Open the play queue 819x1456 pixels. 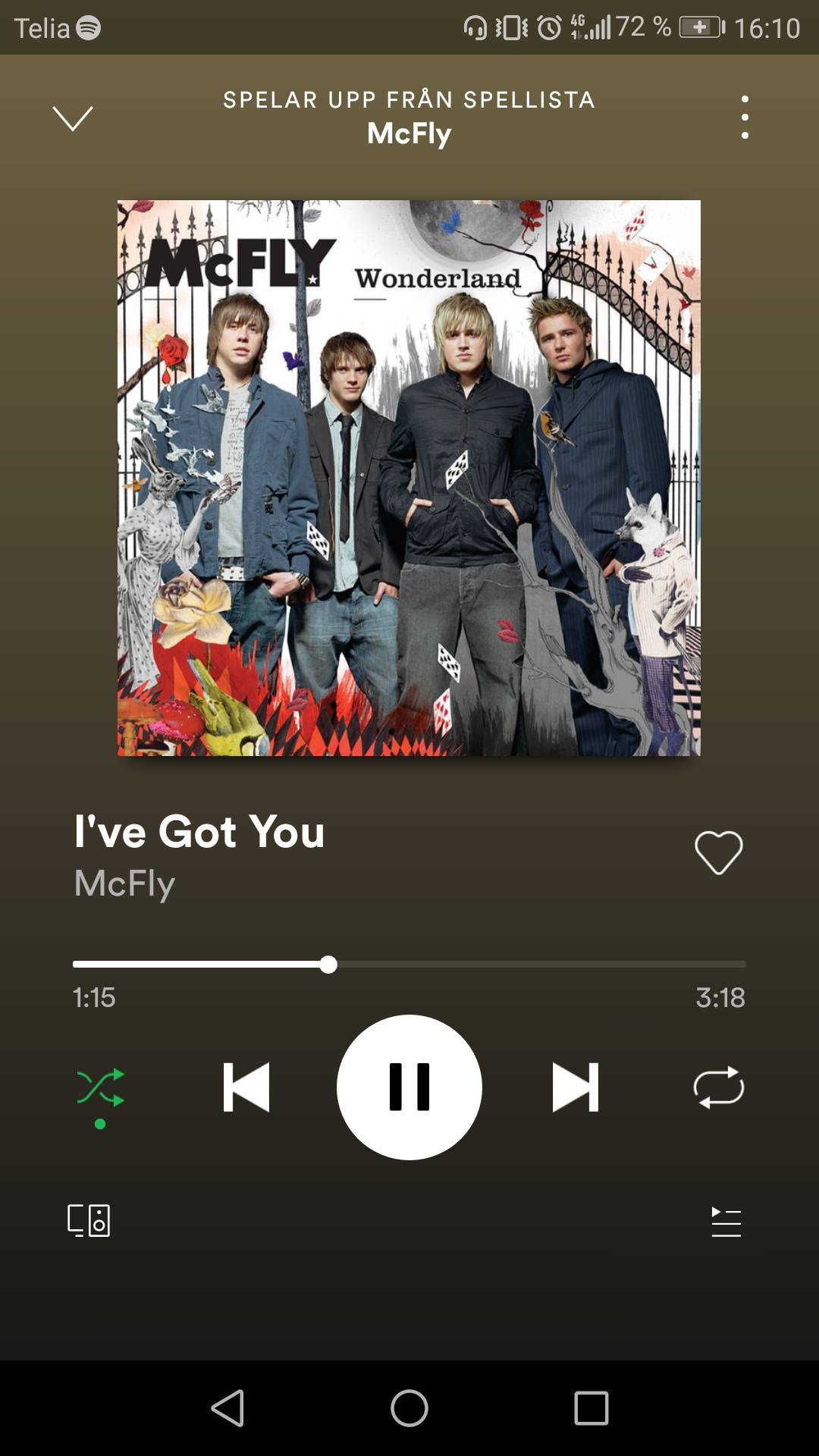726,1221
